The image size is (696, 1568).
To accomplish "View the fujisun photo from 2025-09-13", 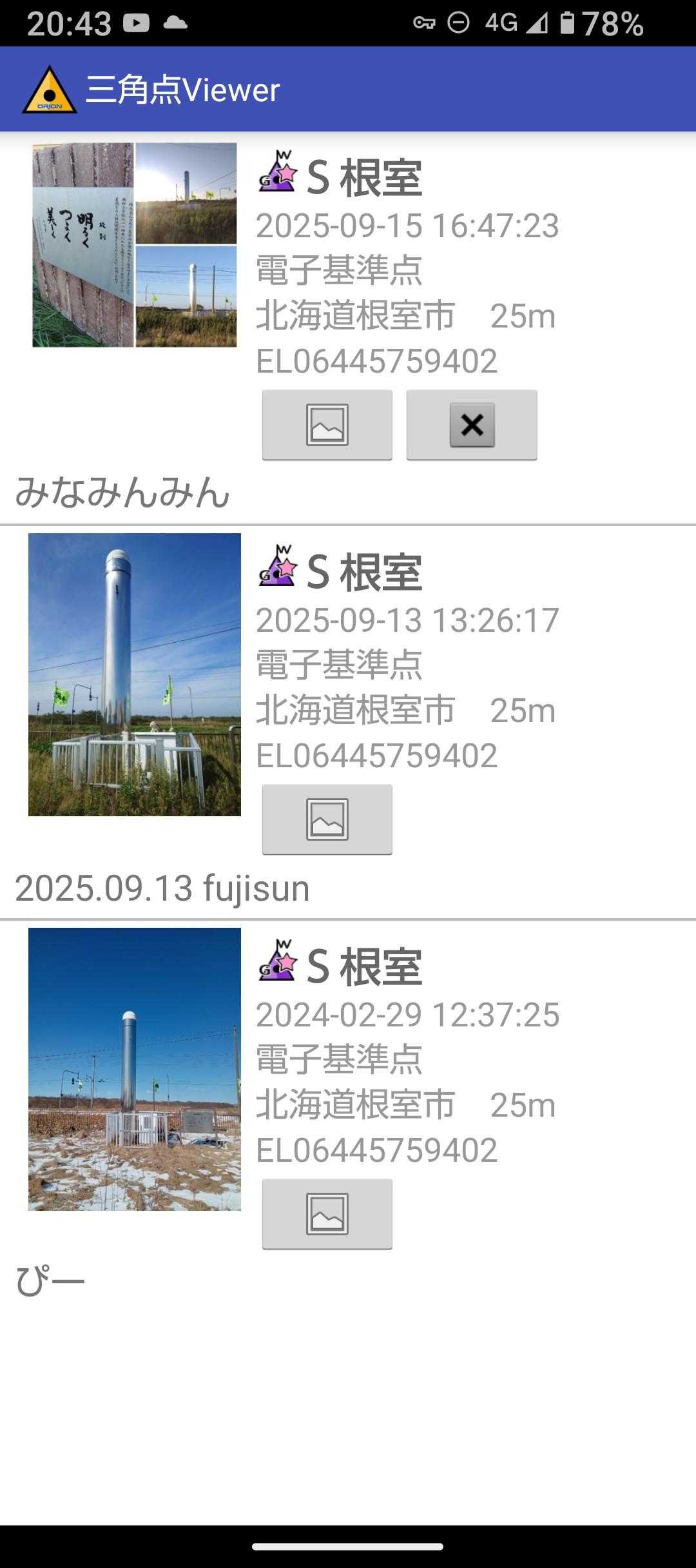I will click(135, 674).
